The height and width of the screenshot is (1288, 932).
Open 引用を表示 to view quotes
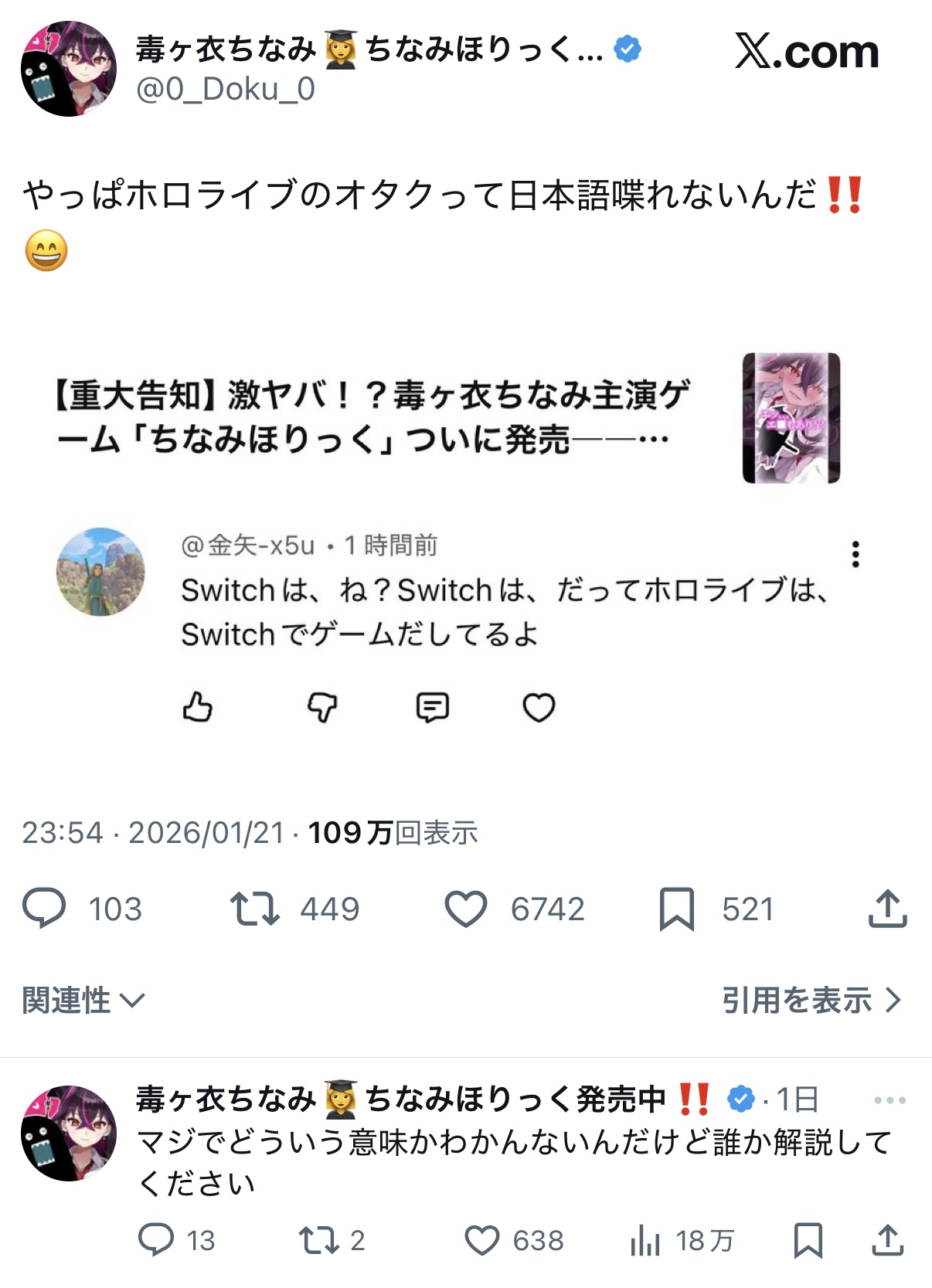pyautogui.click(x=811, y=1001)
